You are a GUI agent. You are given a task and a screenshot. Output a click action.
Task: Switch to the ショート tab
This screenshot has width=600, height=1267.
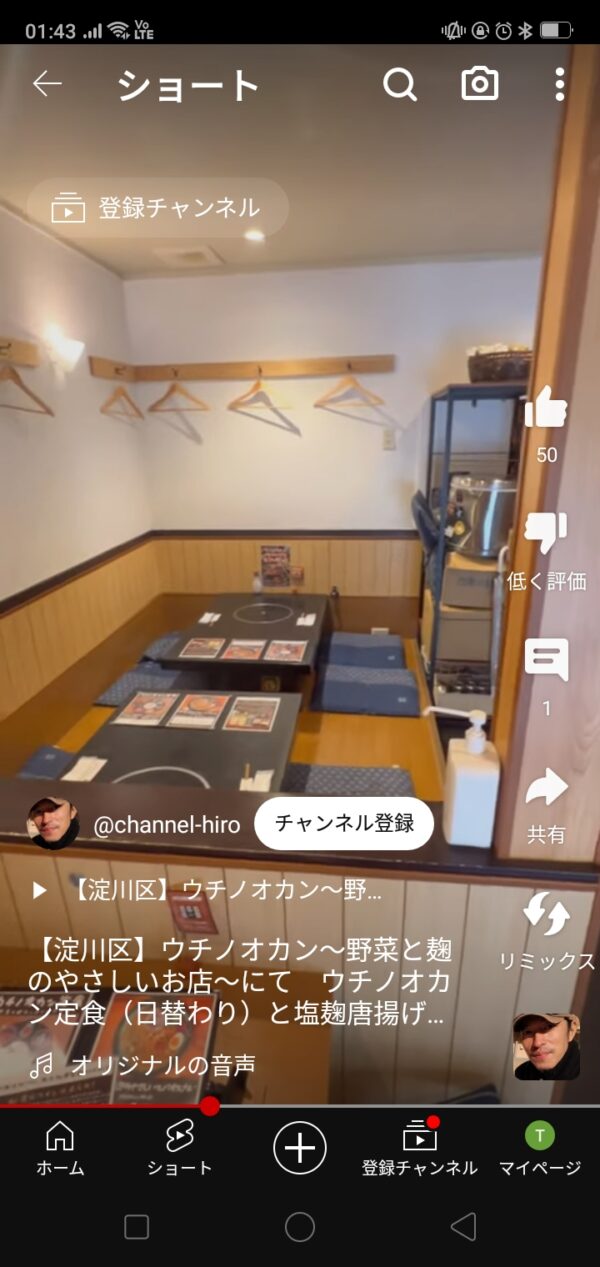pos(180,1148)
